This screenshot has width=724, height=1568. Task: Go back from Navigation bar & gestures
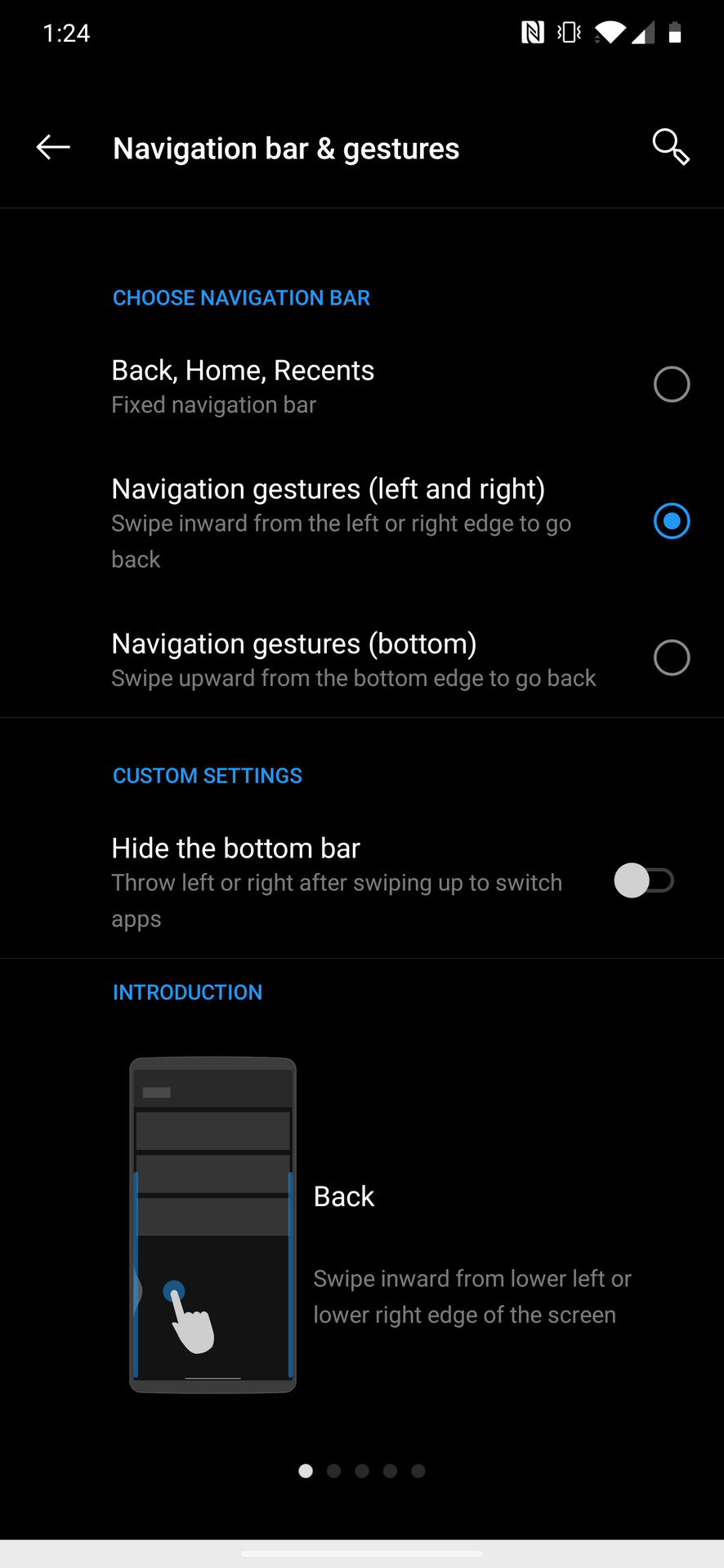click(53, 148)
